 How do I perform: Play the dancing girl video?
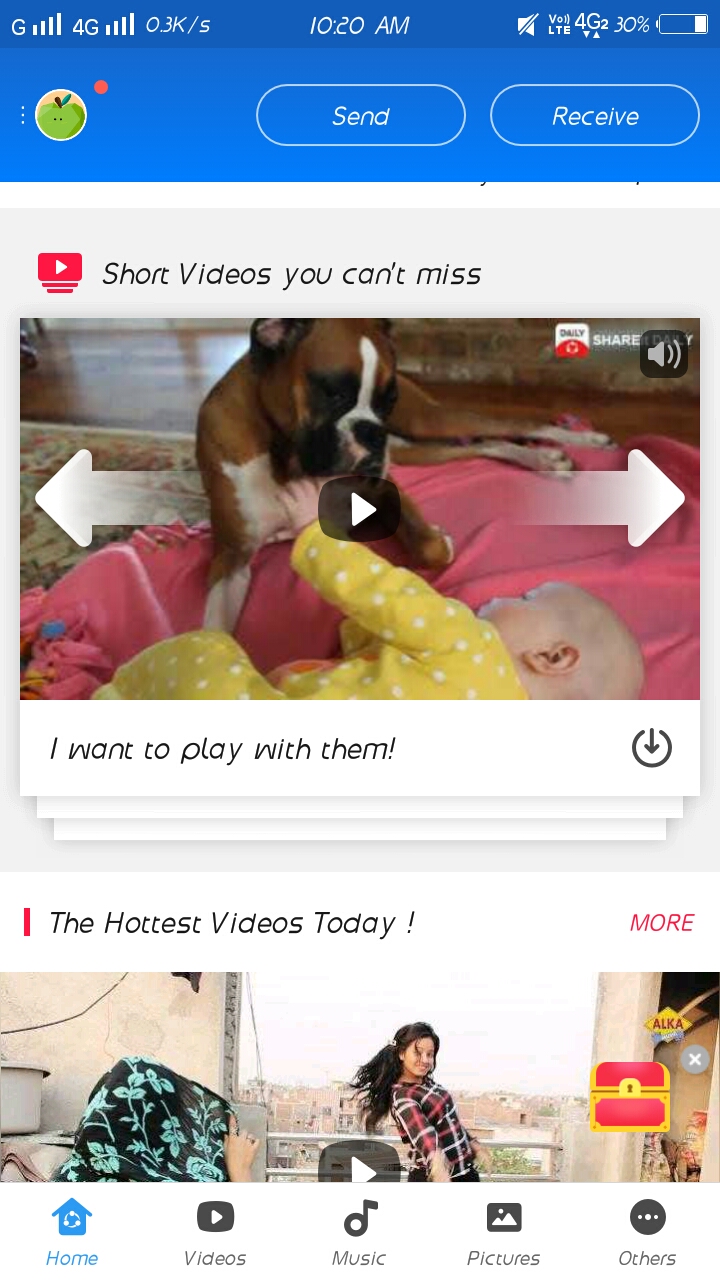pyautogui.click(x=360, y=1165)
